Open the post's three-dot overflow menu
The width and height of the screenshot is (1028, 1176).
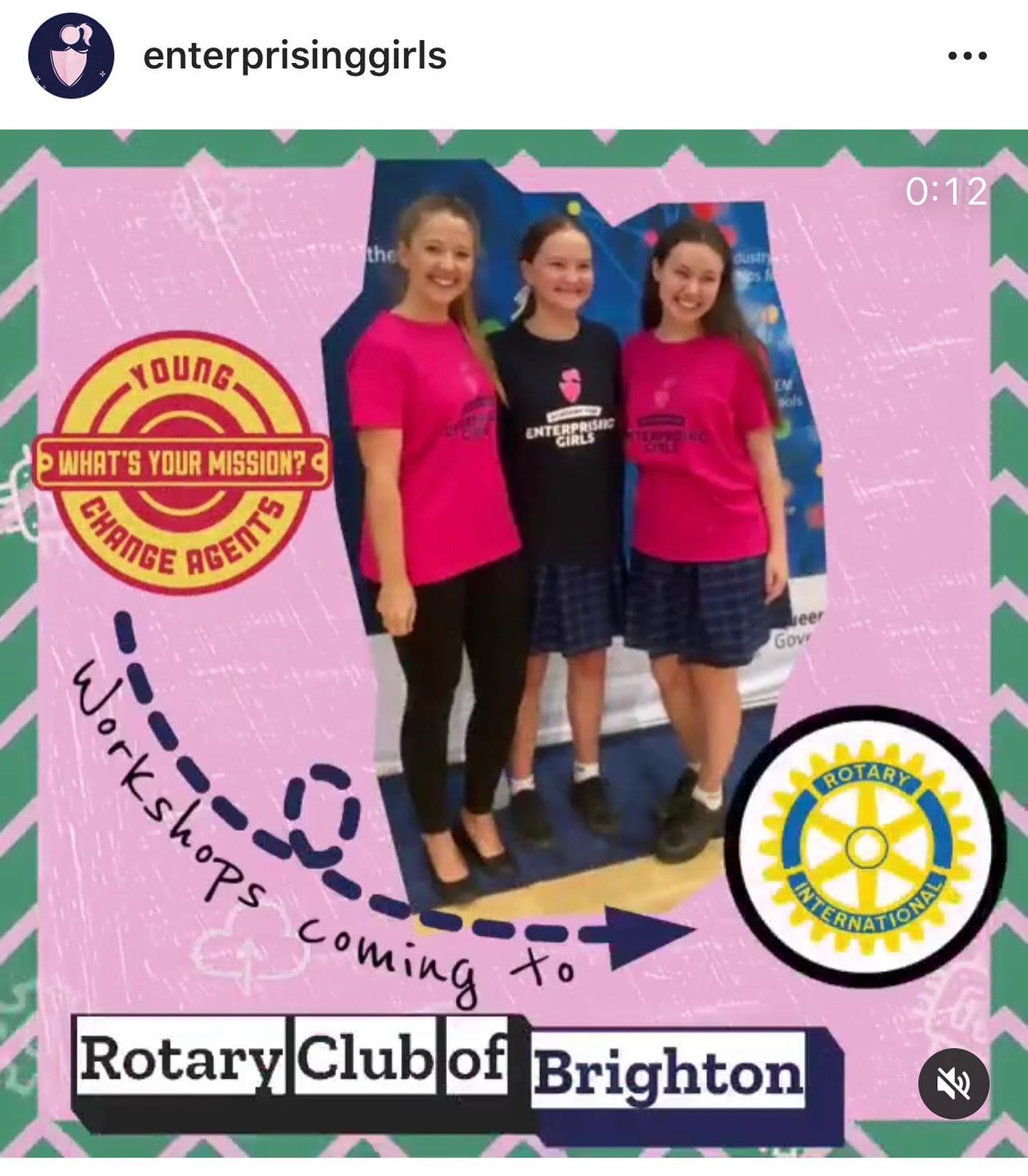967,56
